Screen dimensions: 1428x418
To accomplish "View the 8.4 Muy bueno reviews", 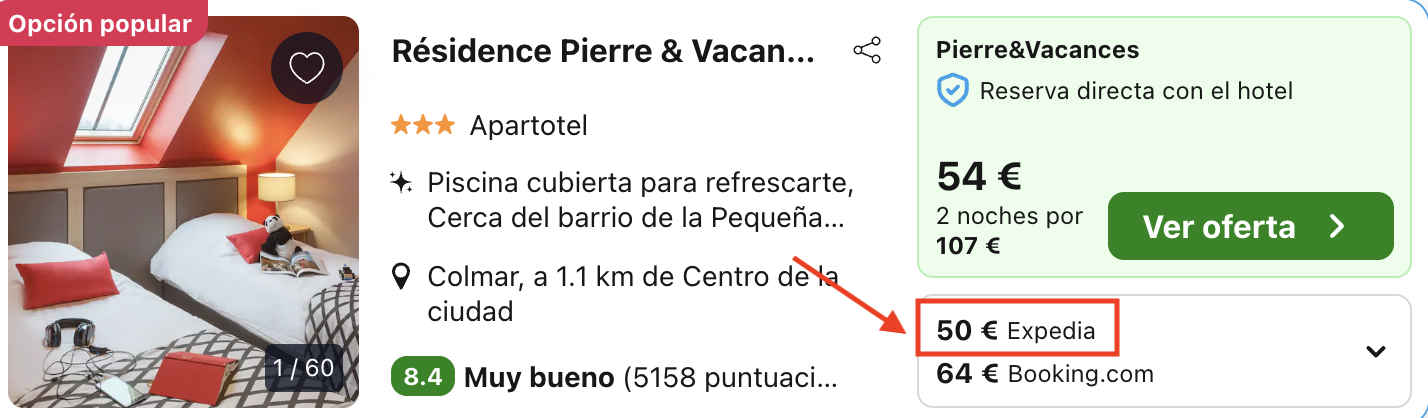I will 614,378.
